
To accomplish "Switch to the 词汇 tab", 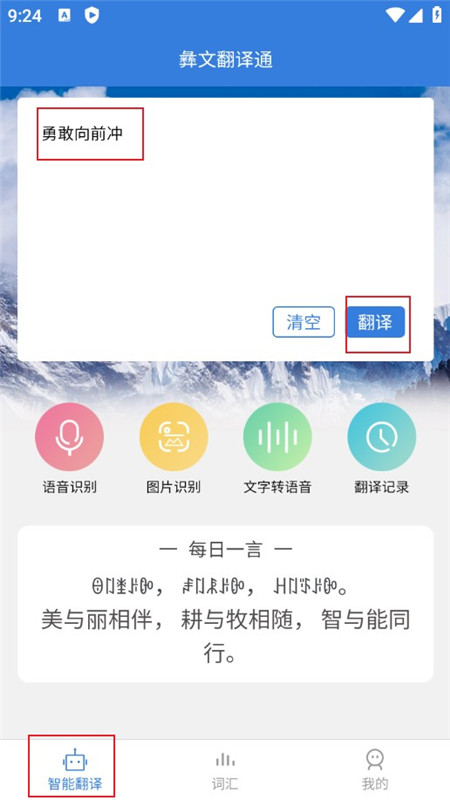I will tap(225, 770).
